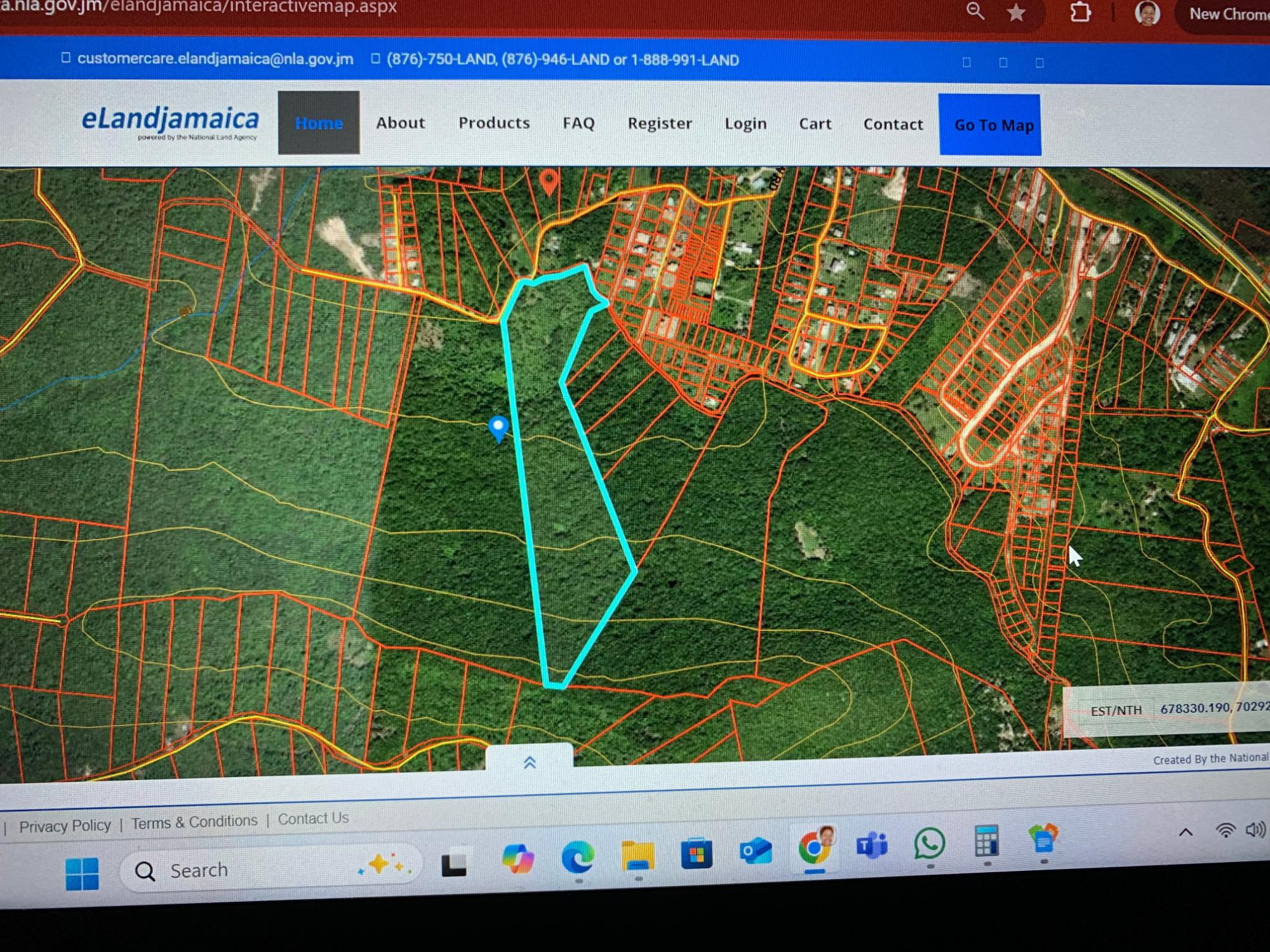Screen dimensions: 1270x952
Task: Click the Go To Map button
Action: pos(993,125)
